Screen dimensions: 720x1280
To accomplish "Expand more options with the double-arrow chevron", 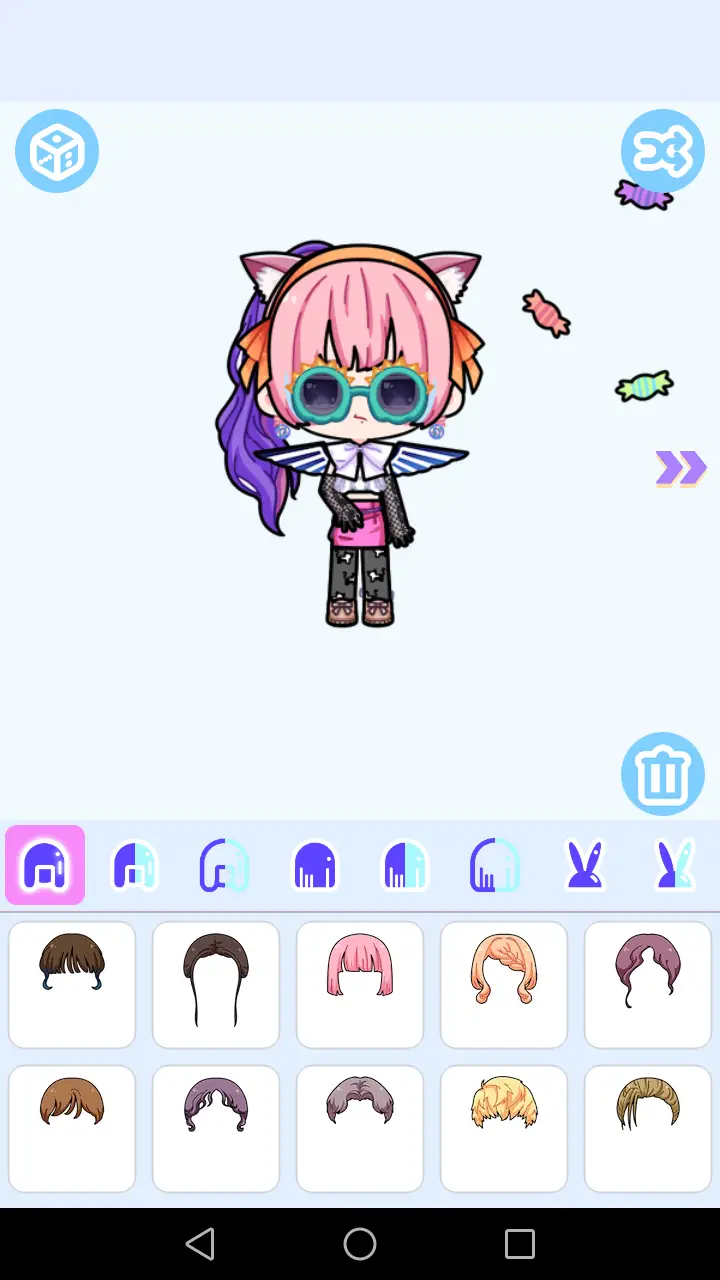I will [x=681, y=468].
